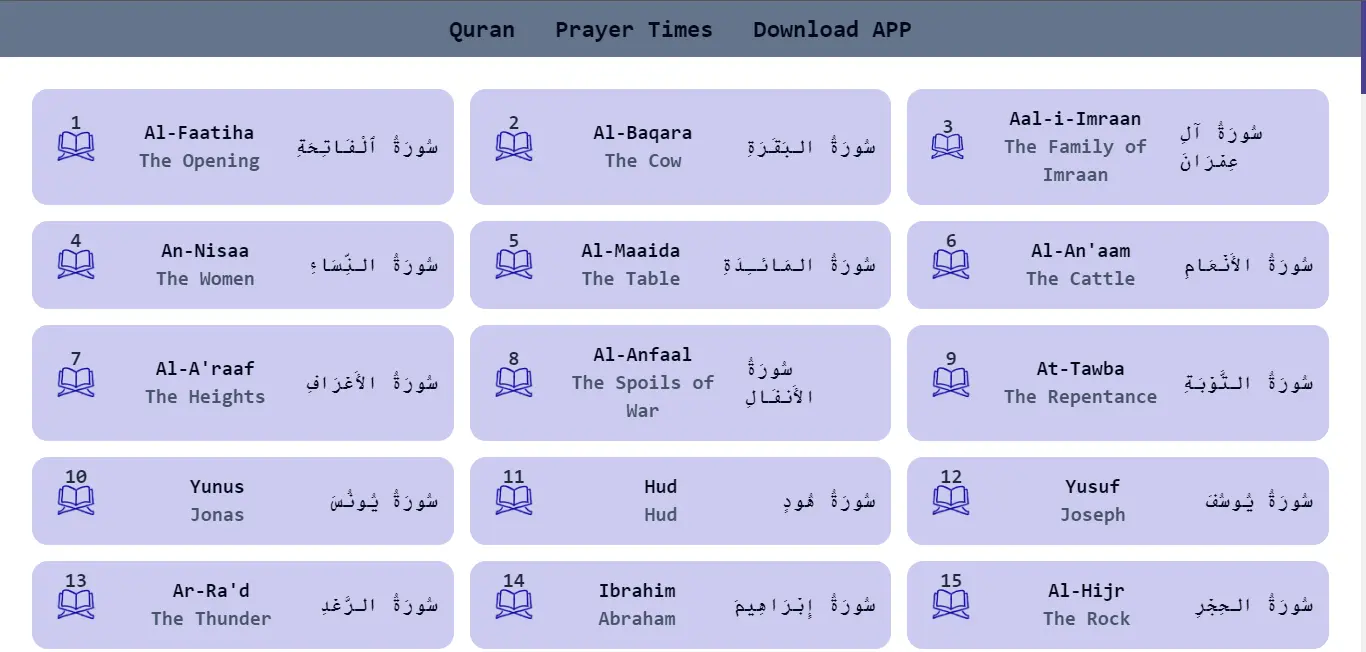The height and width of the screenshot is (652, 1366).
Task: Open At-Tawba The Repentance surah
Action: (x=1117, y=383)
